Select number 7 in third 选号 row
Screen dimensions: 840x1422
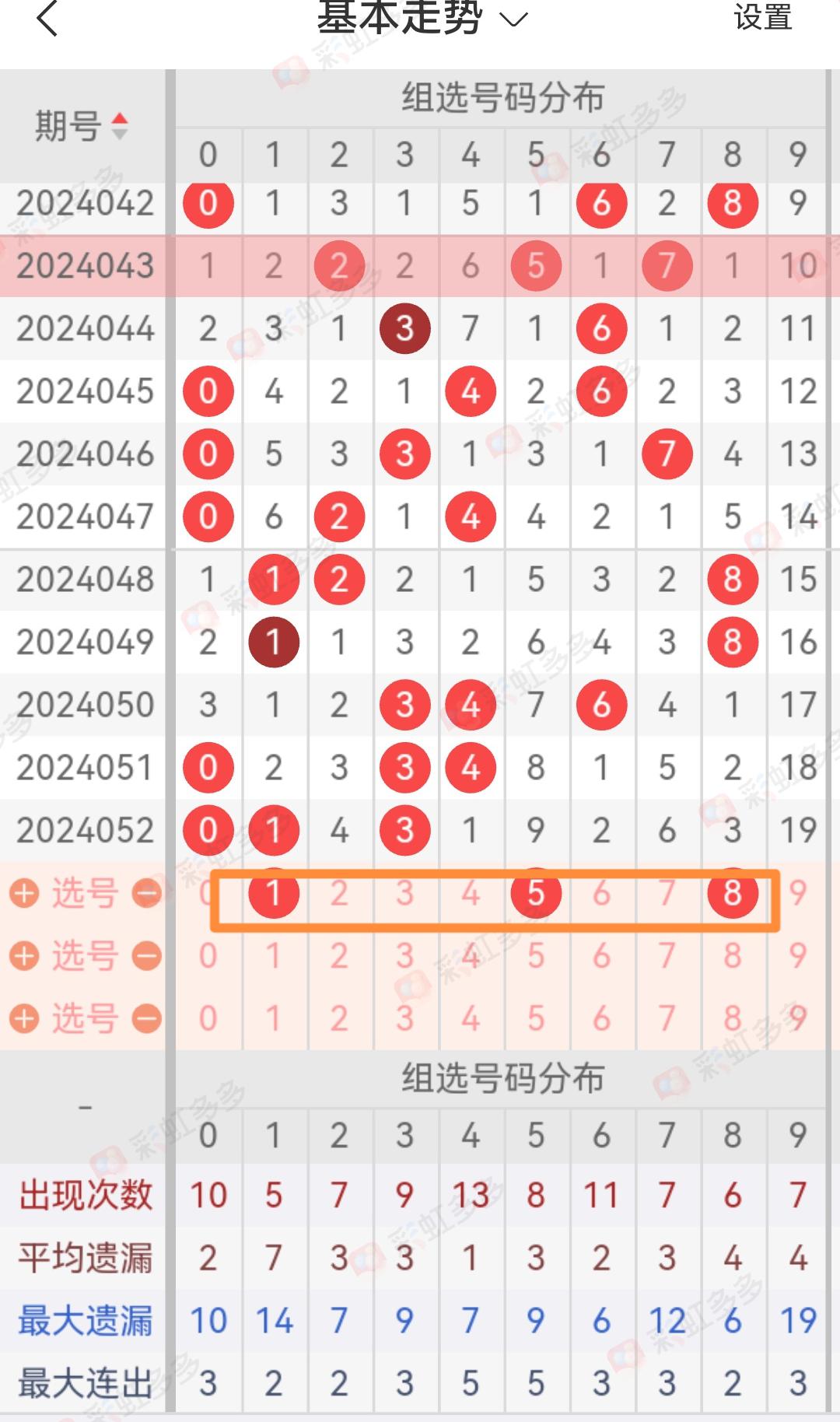(667, 1018)
